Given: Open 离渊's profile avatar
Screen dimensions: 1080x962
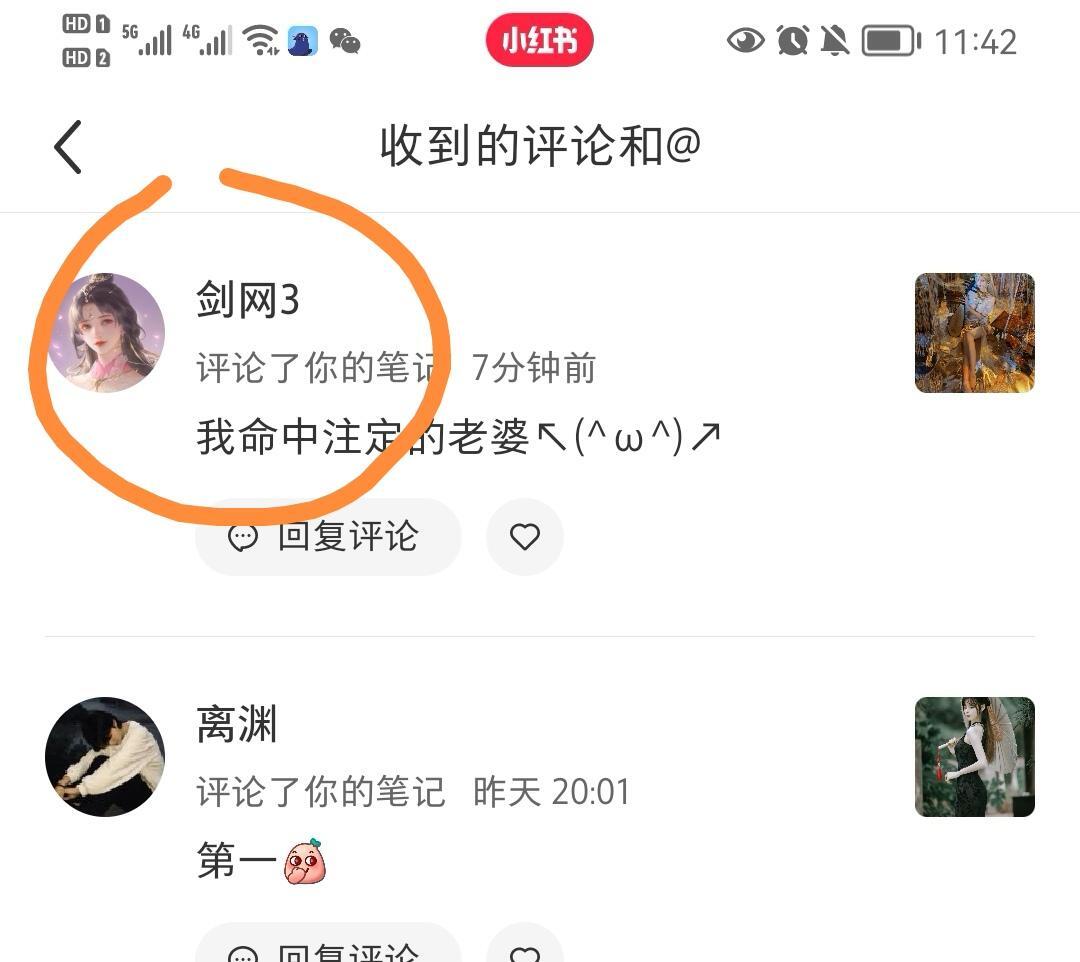Looking at the screenshot, I should tap(105, 757).
